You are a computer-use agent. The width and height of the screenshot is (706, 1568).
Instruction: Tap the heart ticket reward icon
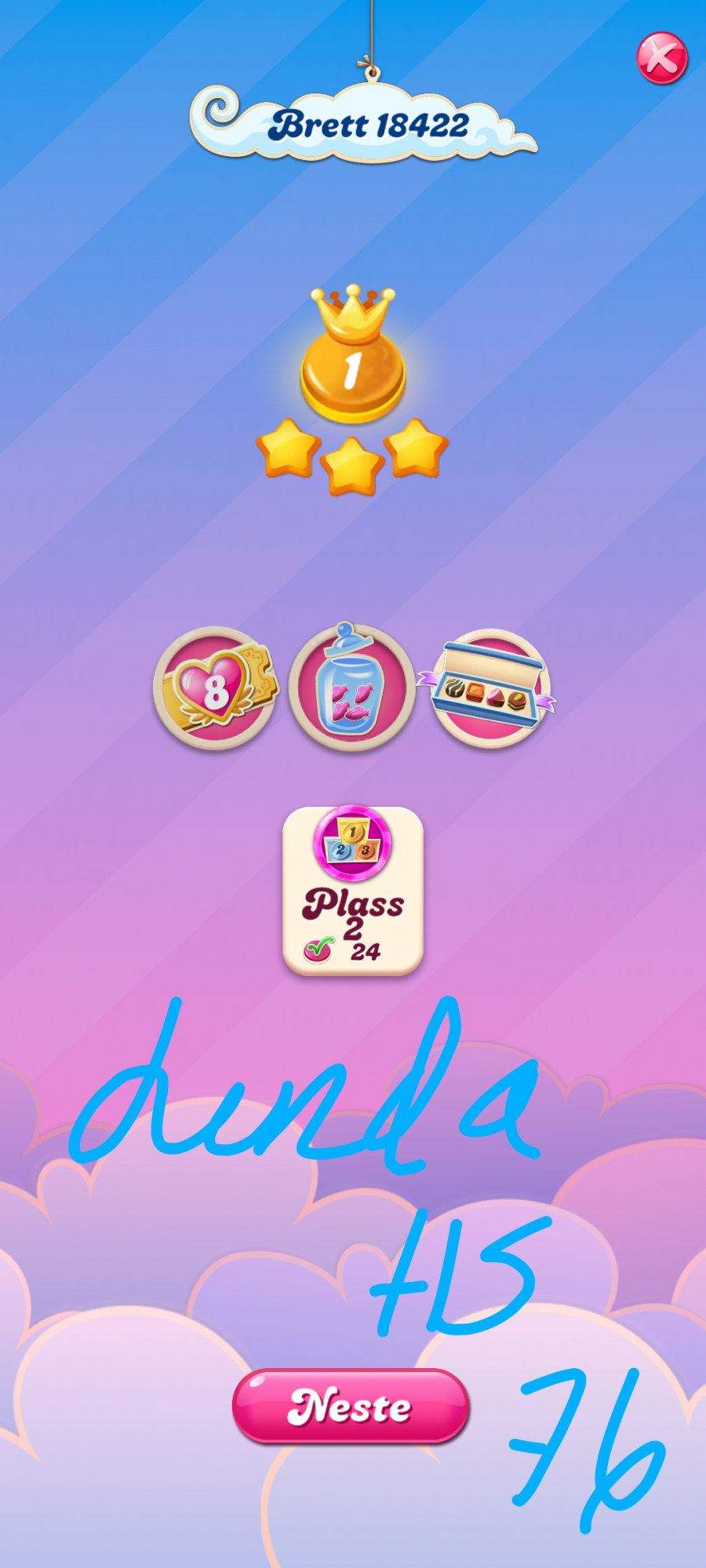click(x=216, y=688)
